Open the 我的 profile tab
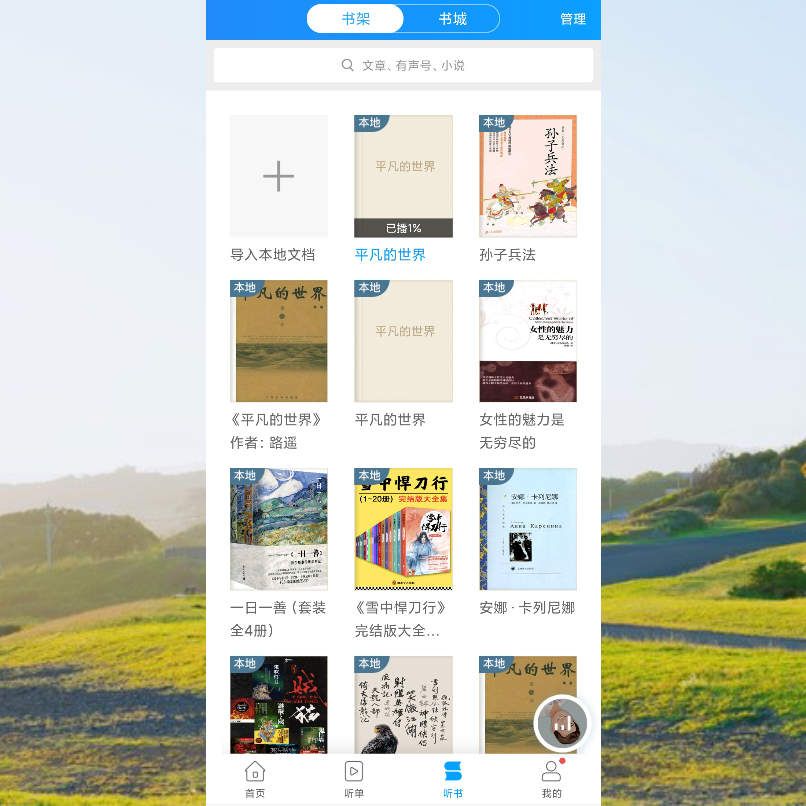This screenshot has height=806, width=806. pyautogui.click(x=551, y=779)
